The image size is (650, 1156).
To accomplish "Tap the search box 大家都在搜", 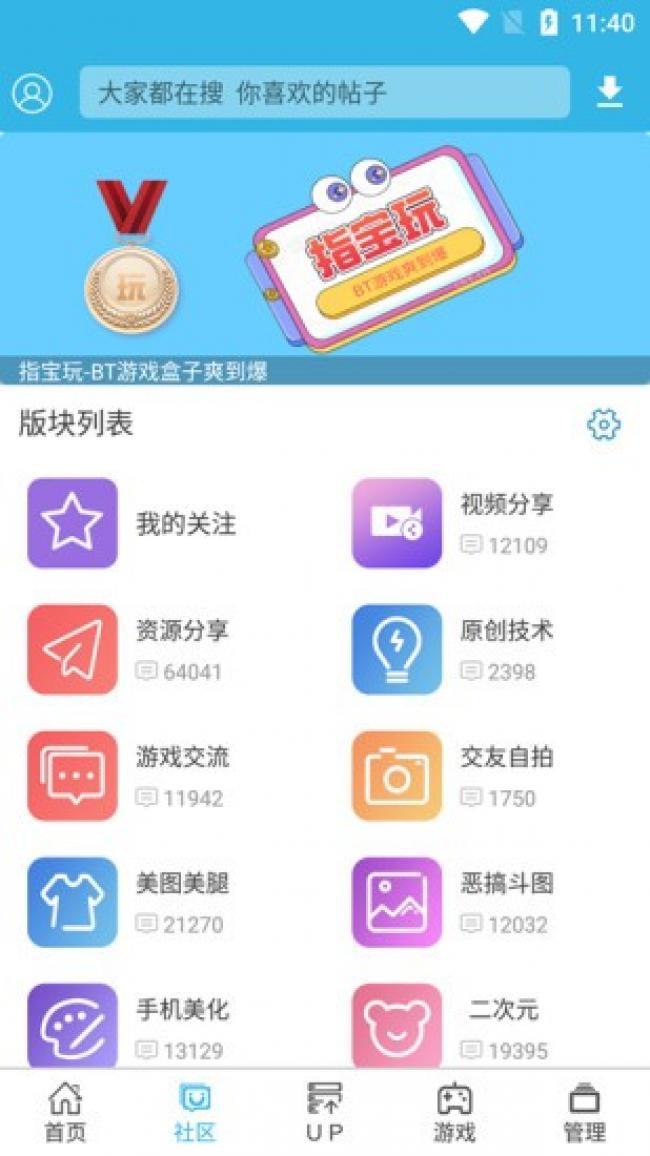I will point(324,93).
